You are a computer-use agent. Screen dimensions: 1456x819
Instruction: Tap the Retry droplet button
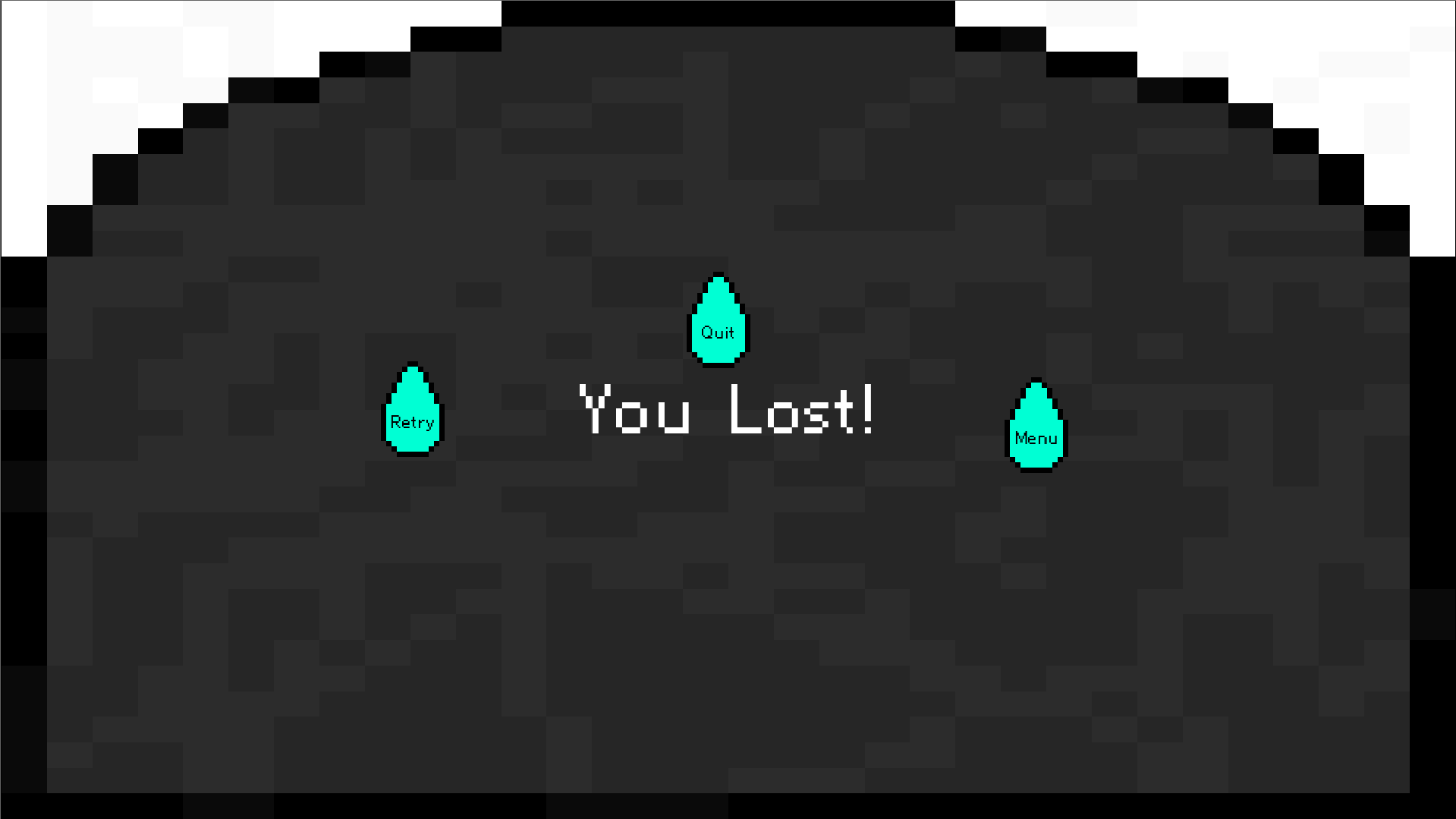[x=412, y=414]
